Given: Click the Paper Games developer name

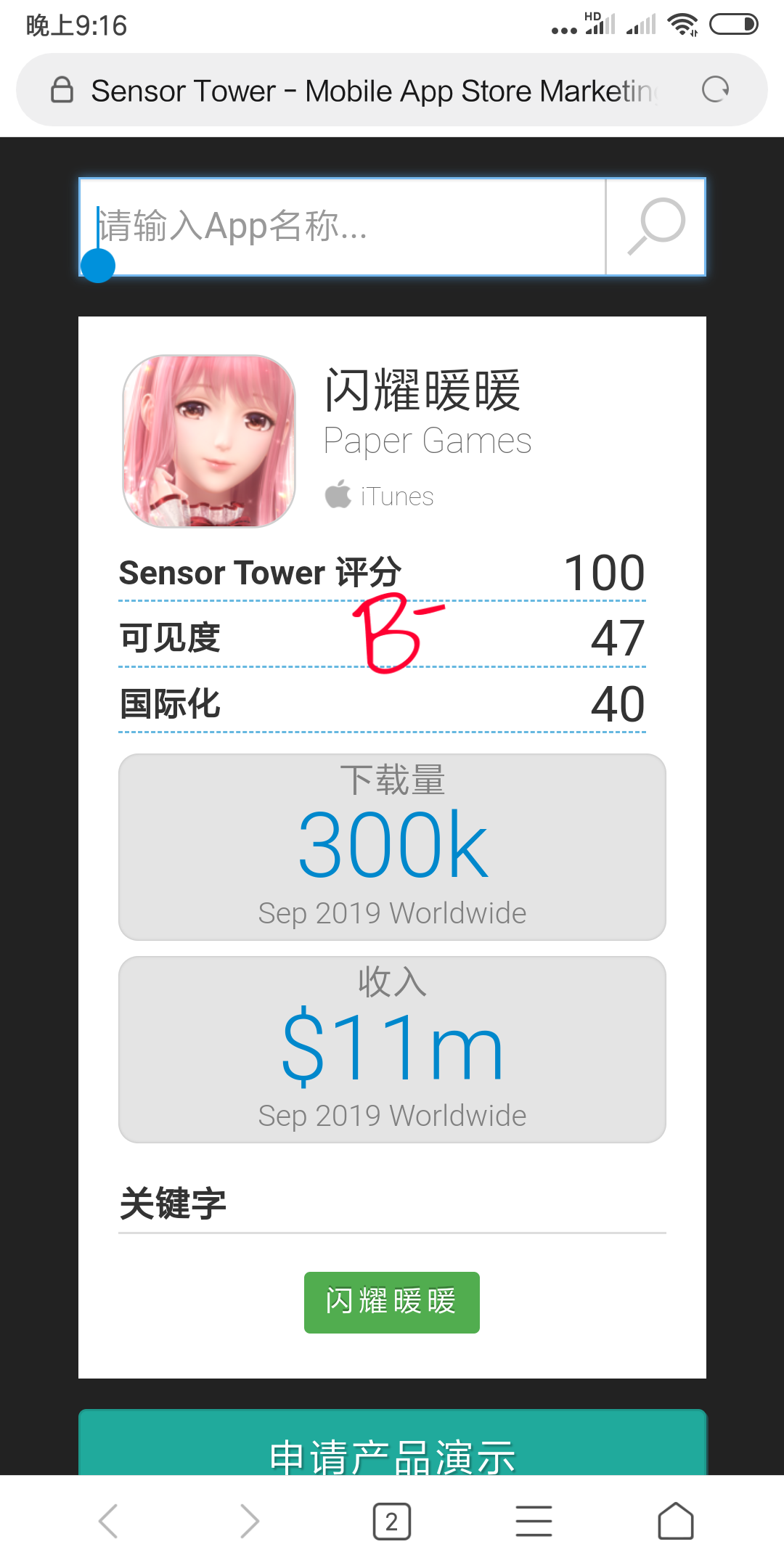Looking at the screenshot, I should [x=428, y=440].
